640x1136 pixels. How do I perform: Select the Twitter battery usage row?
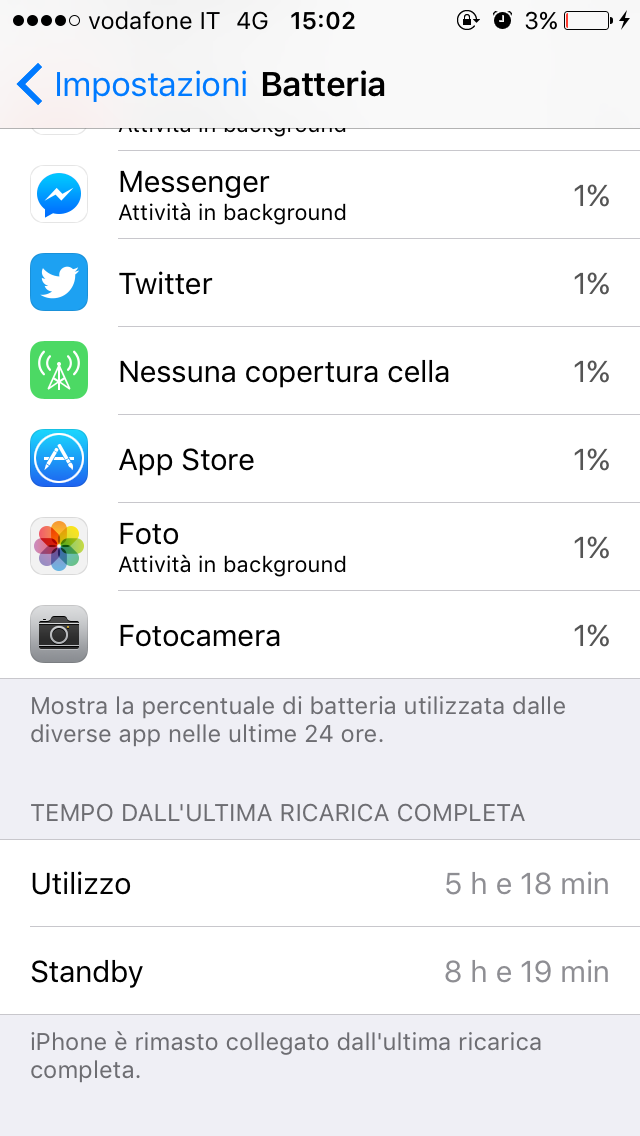(320, 283)
